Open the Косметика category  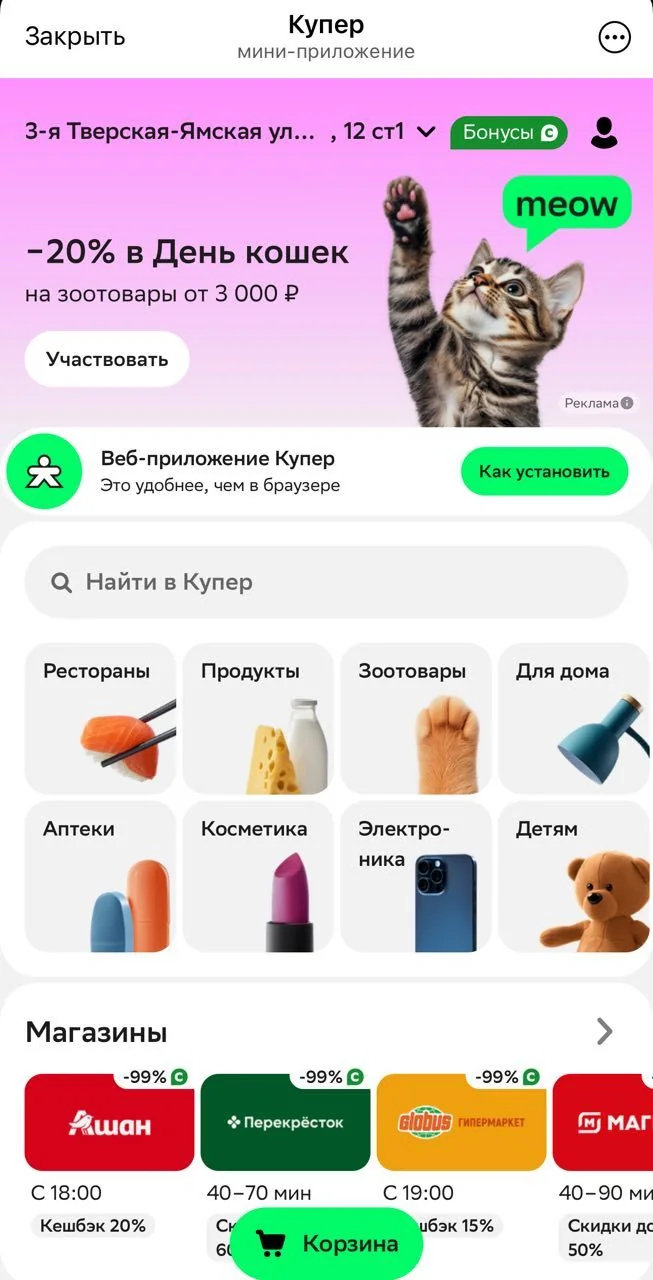click(258, 876)
